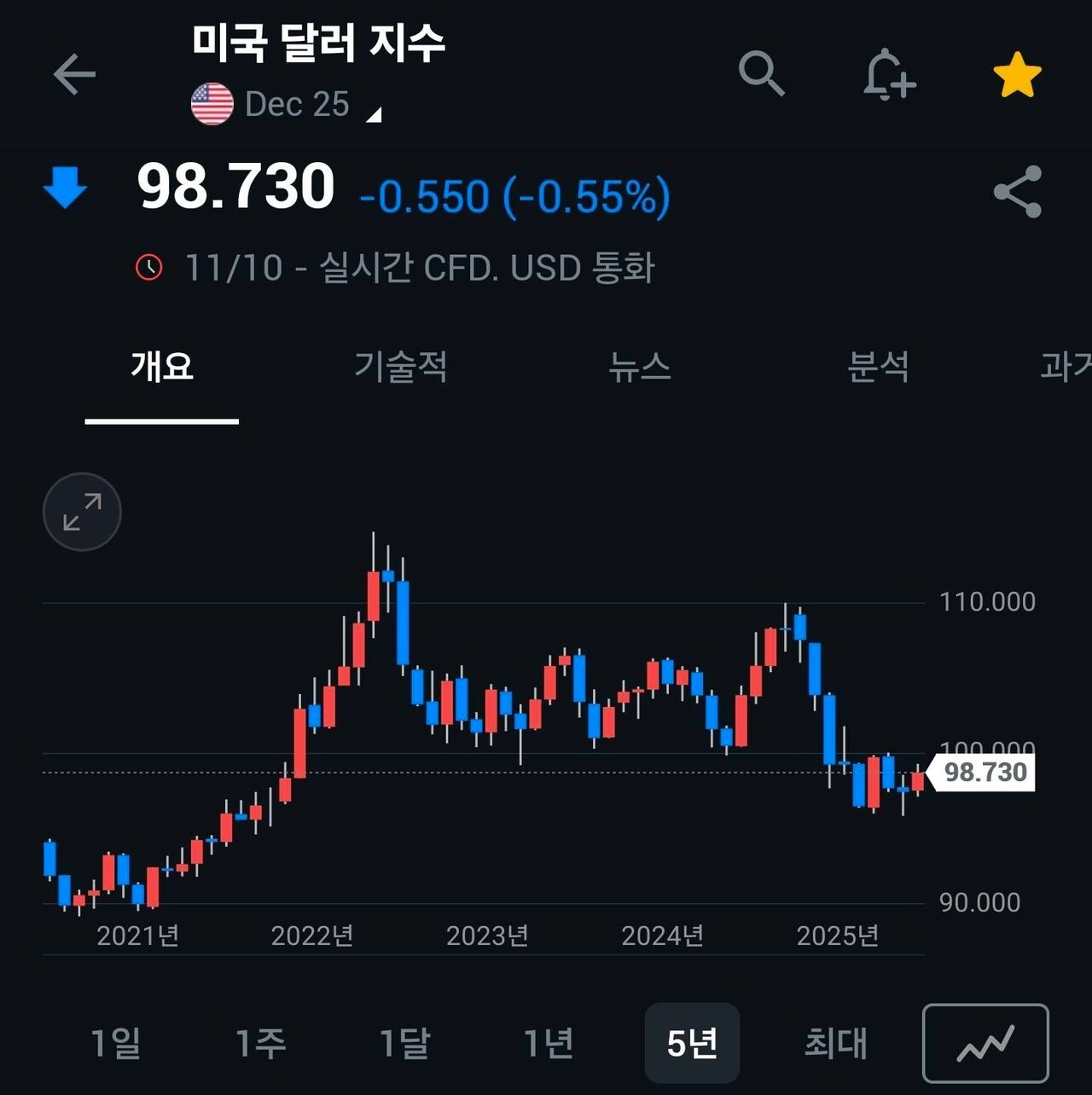Tap the US flag icon
Screen dimensions: 1092x1095
pos(212,102)
